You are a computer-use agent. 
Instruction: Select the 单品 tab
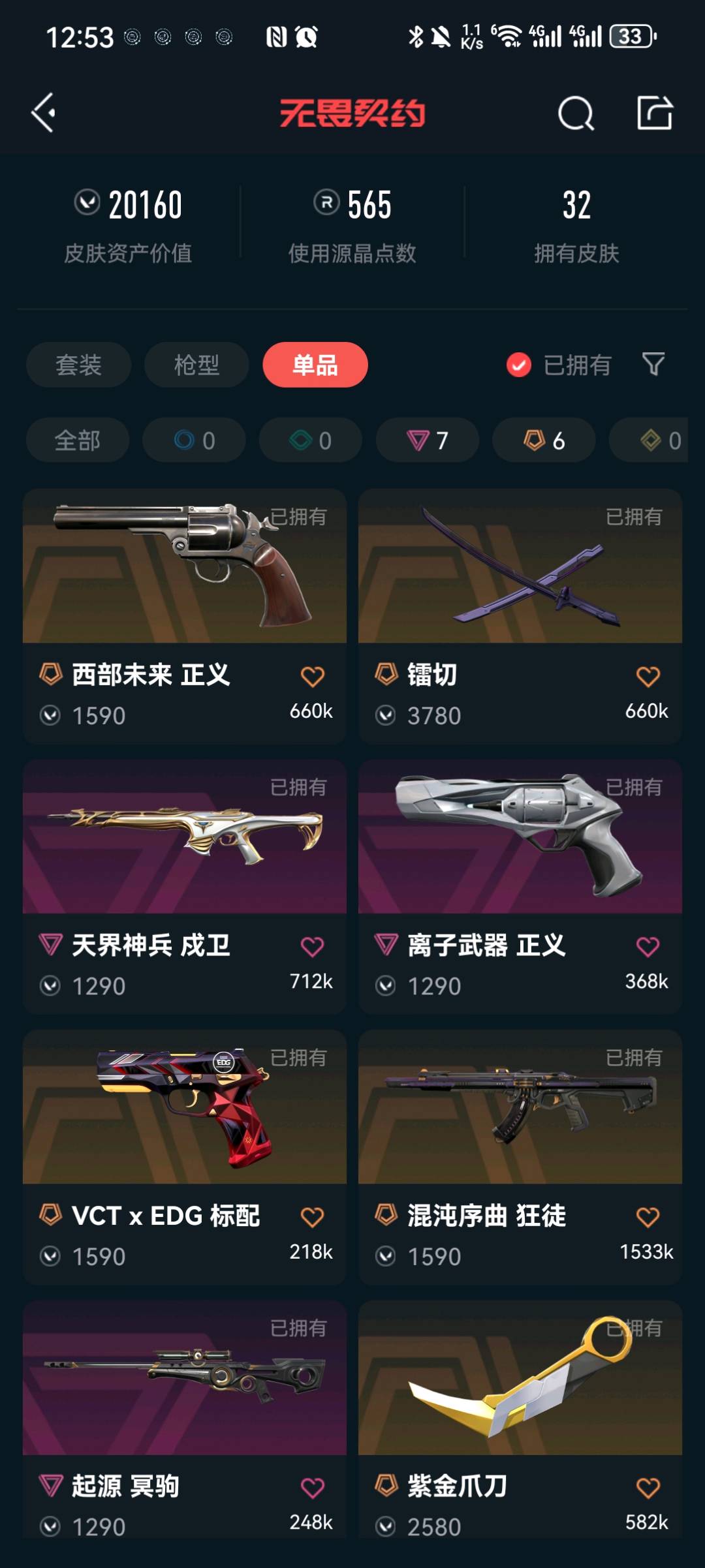(x=315, y=365)
